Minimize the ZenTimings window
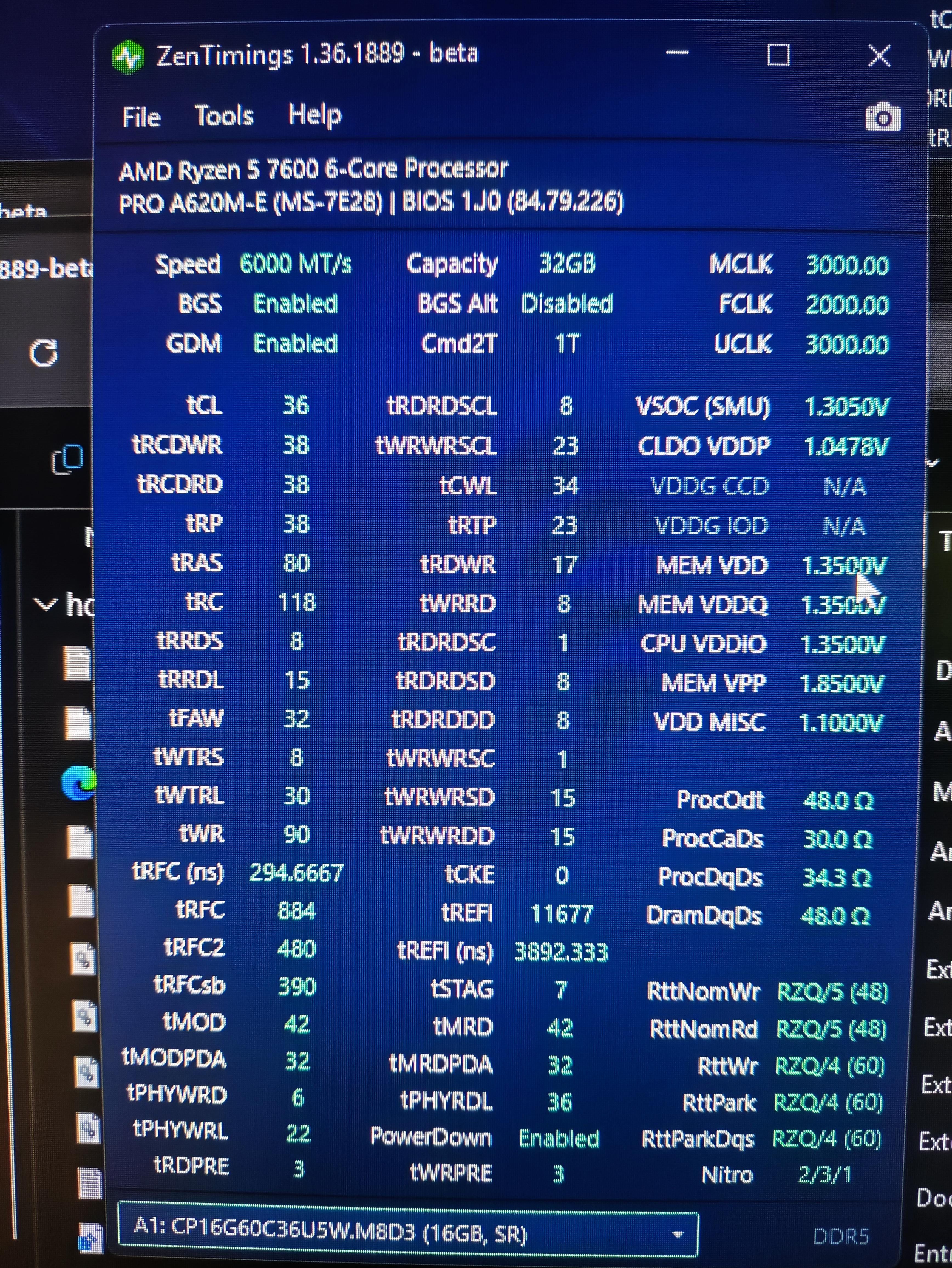This screenshot has height=1268, width=952. point(677,53)
